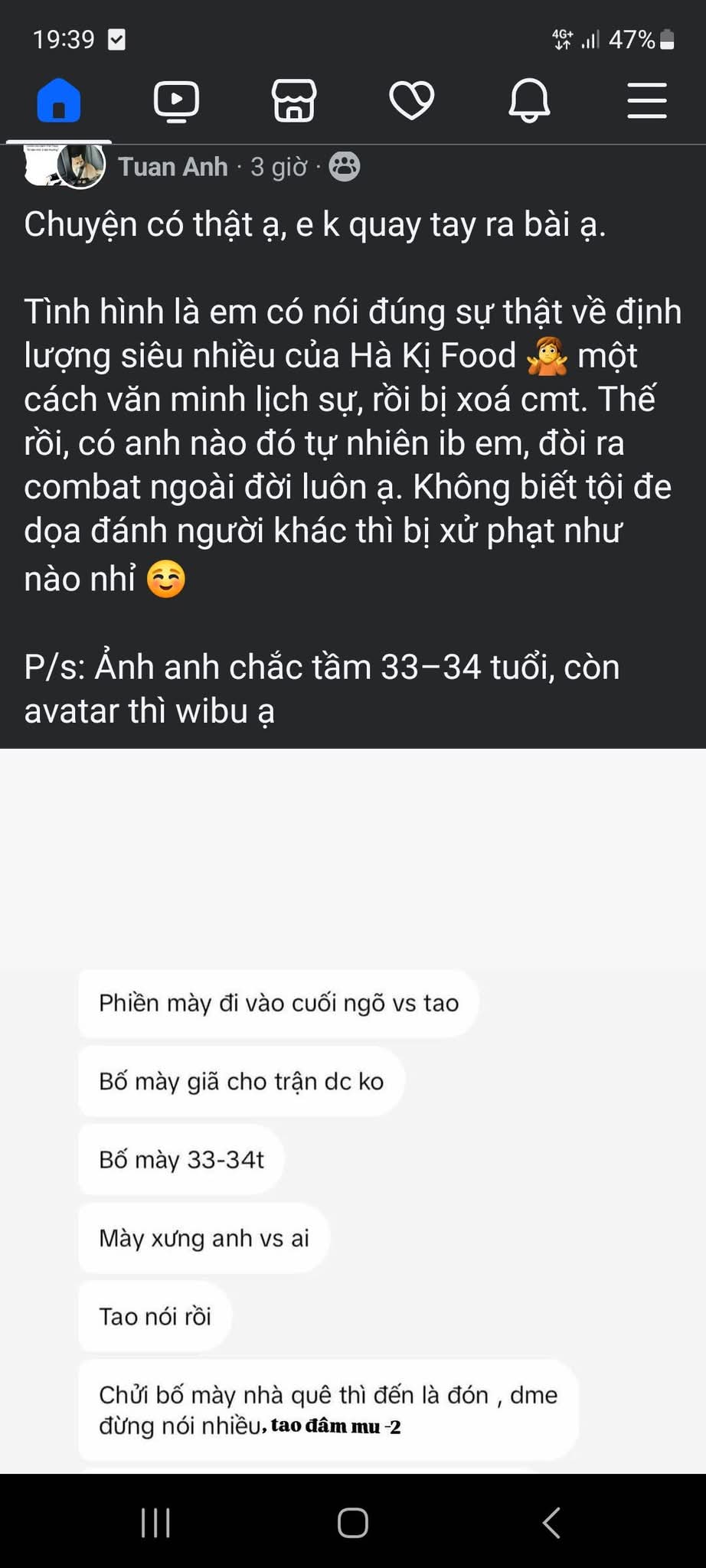Go back with the system back button
This screenshot has width=706, height=1568.
click(x=551, y=1522)
